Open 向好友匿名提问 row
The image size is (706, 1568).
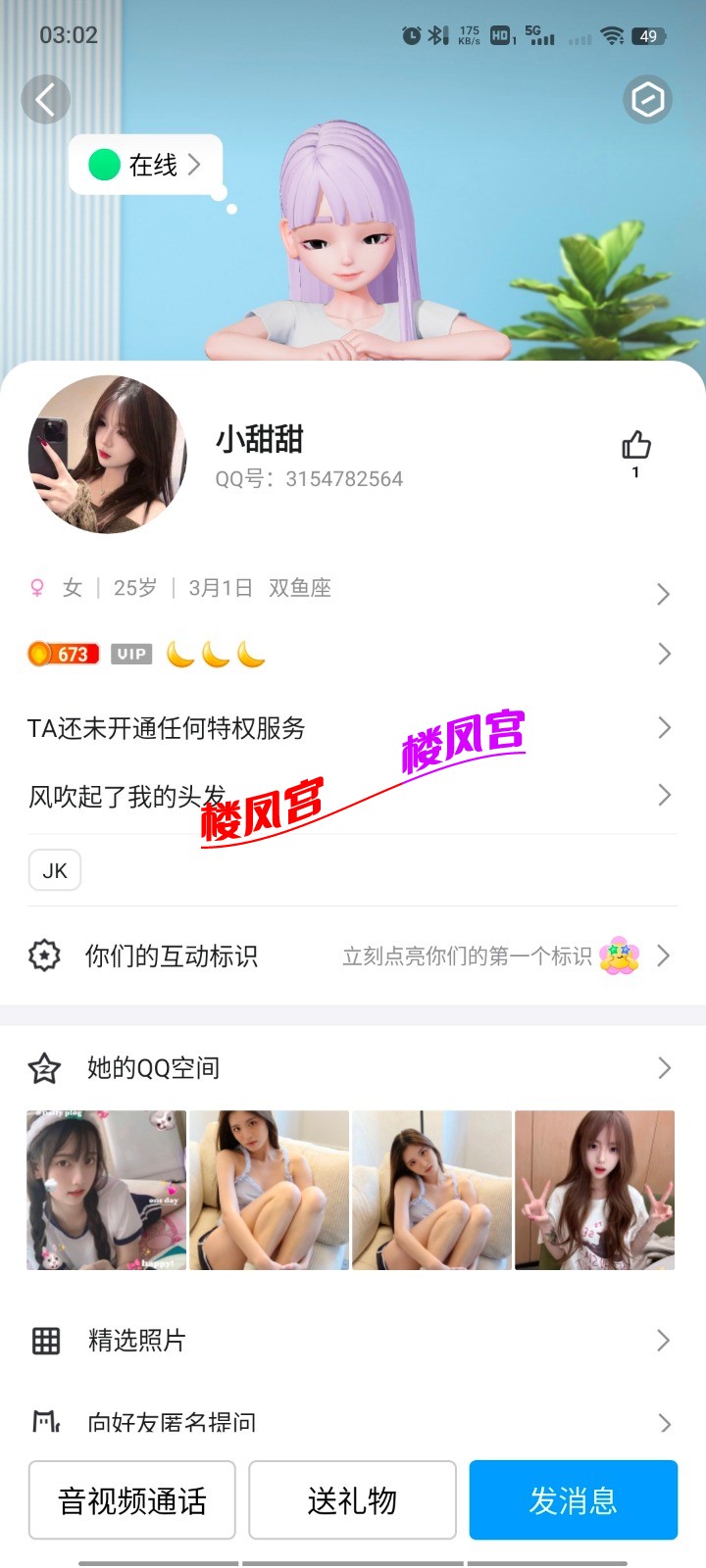coord(351,1422)
